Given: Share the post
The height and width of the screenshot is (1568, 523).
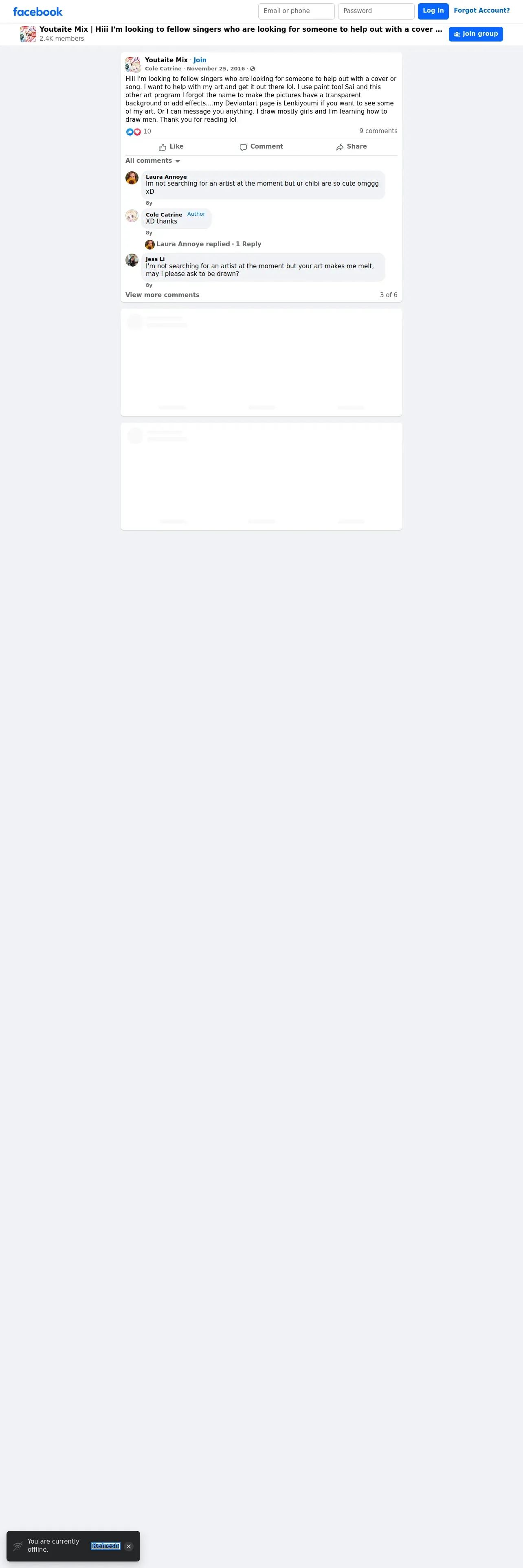Looking at the screenshot, I should click(x=351, y=147).
